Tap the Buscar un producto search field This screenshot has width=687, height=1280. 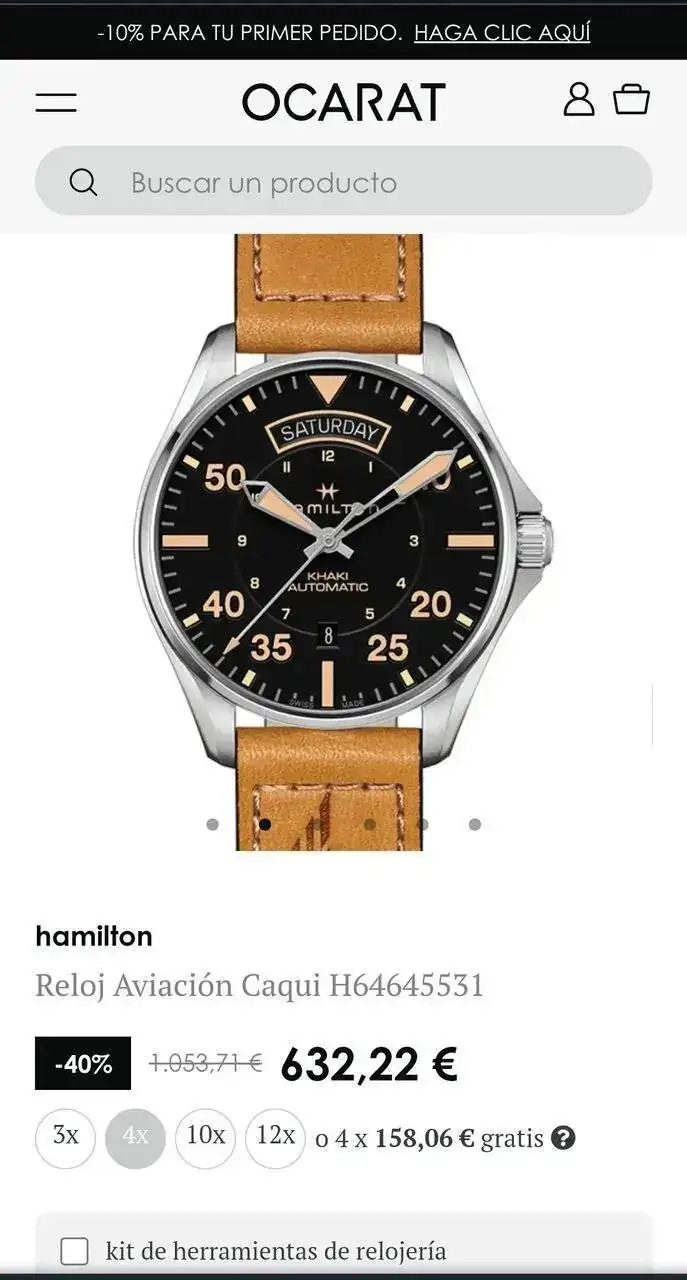pos(343,182)
